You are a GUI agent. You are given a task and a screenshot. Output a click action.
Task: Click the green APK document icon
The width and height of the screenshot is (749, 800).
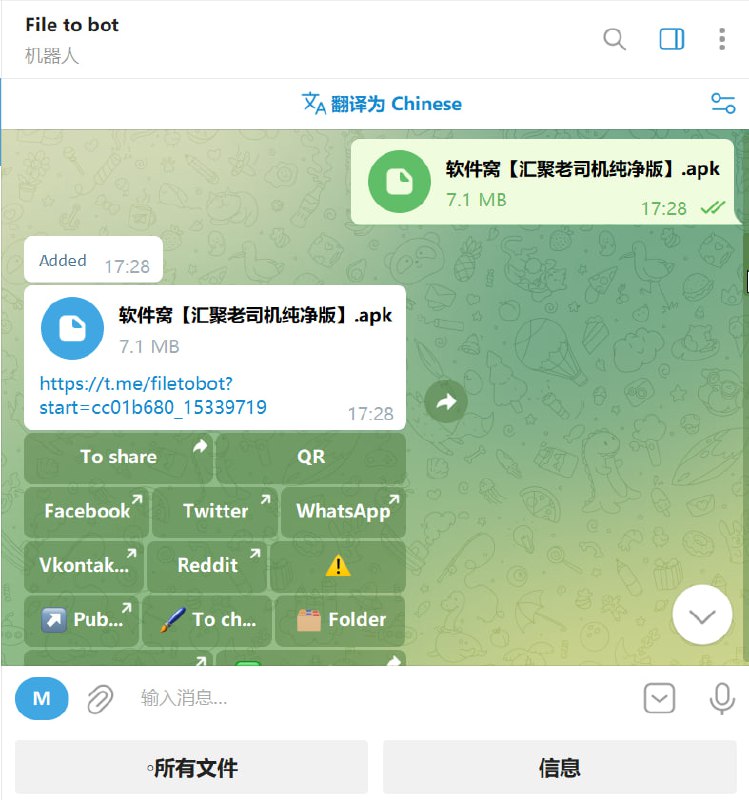[x=398, y=182]
